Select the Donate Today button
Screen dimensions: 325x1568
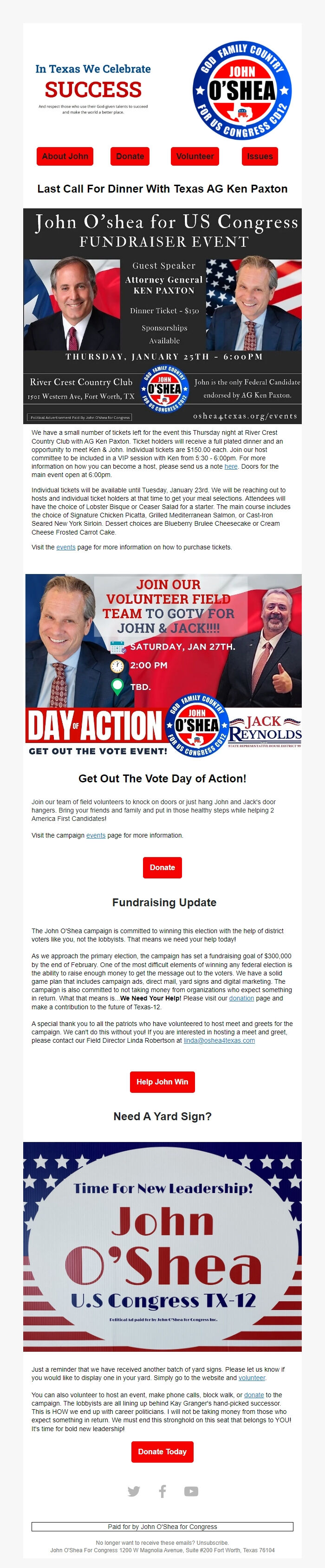[x=162, y=1452]
